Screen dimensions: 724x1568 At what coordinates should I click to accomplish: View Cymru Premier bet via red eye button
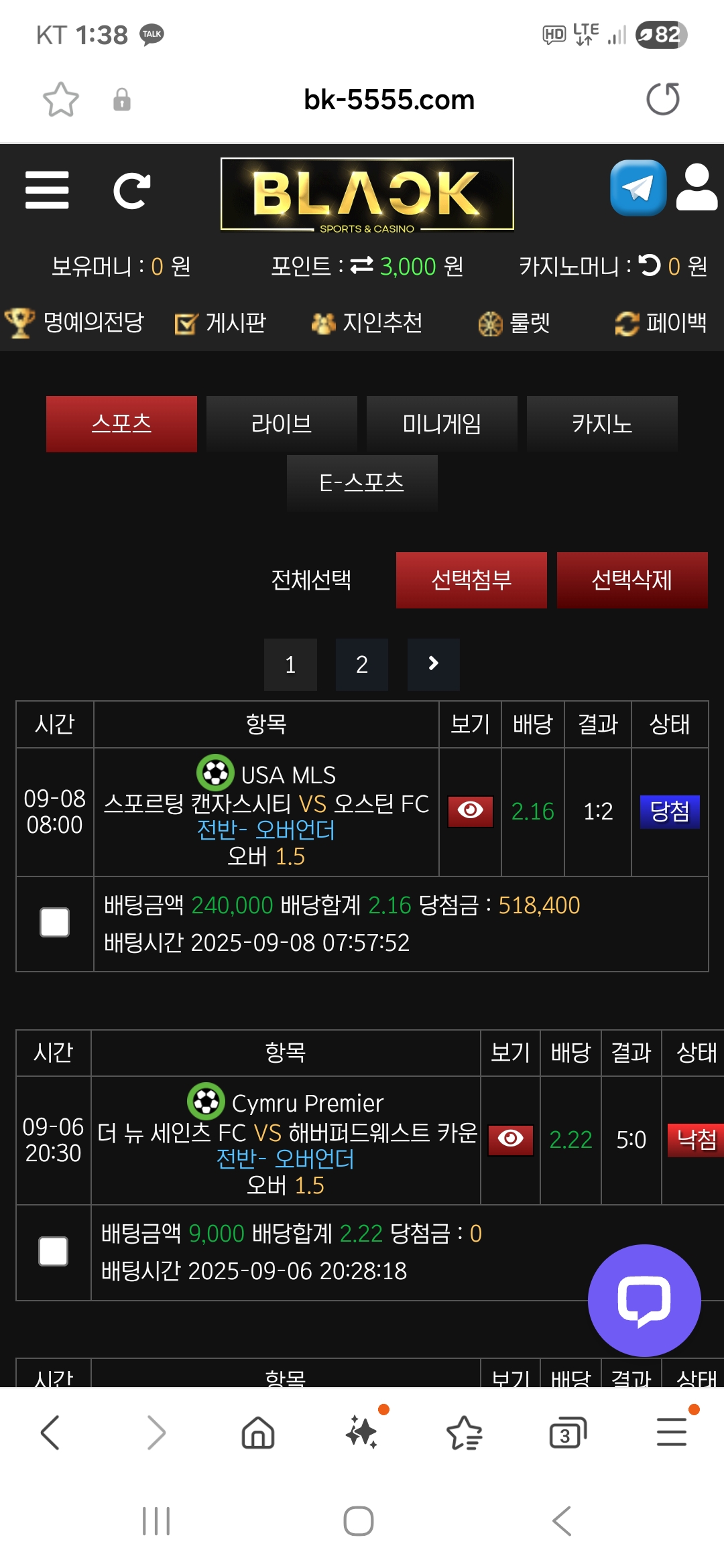point(509,1141)
